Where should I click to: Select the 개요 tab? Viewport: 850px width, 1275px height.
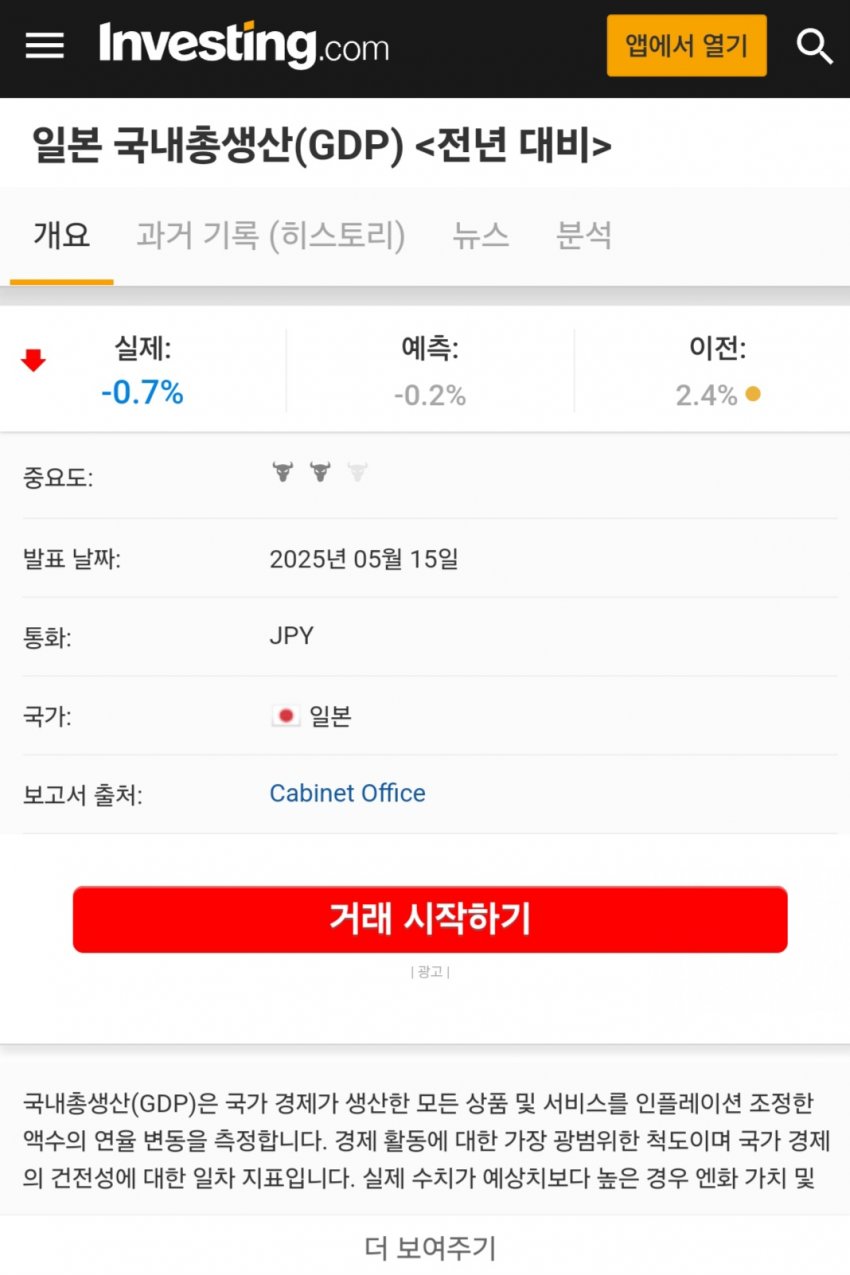(x=62, y=236)
